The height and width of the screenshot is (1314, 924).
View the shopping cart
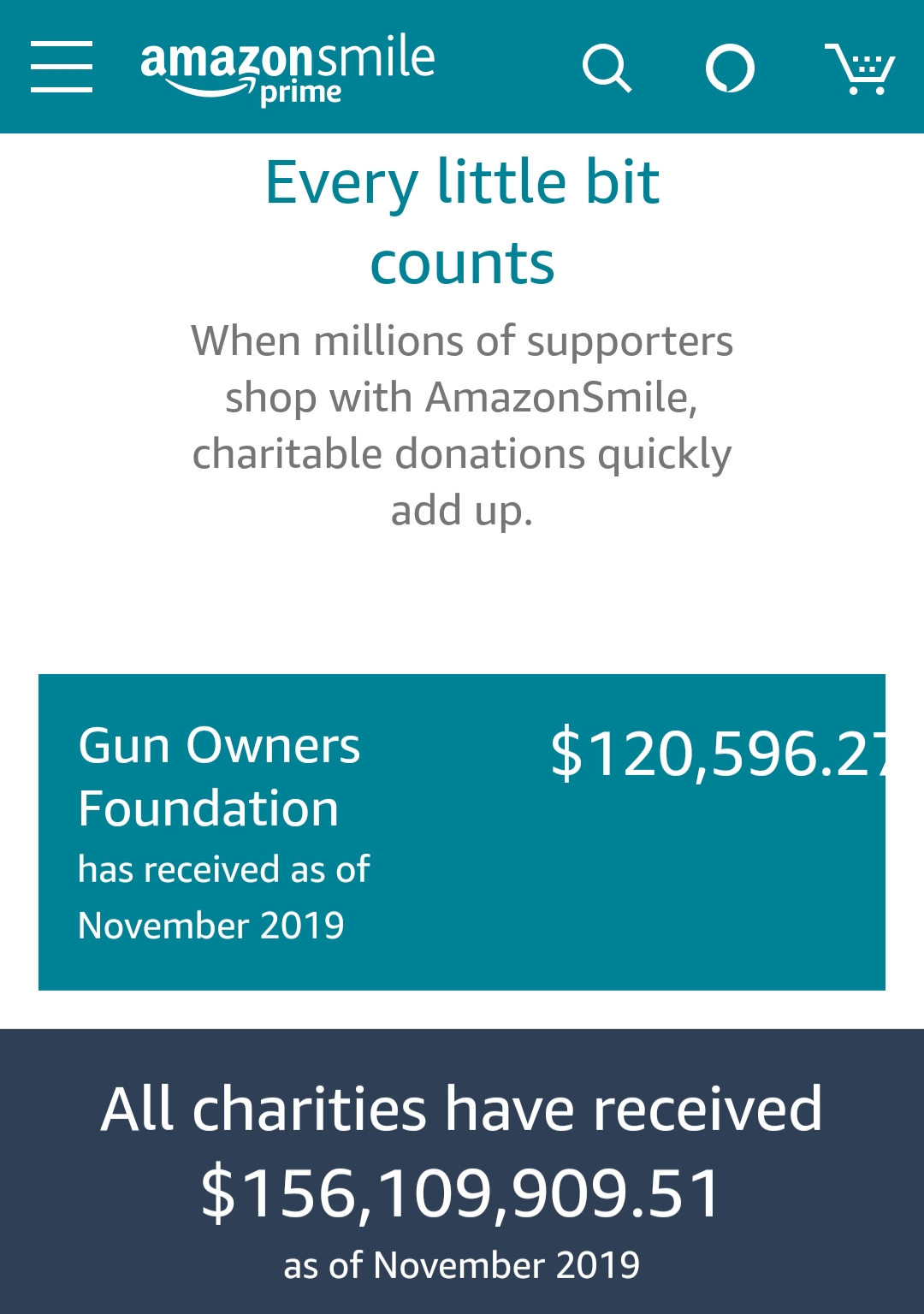(860, 68)
